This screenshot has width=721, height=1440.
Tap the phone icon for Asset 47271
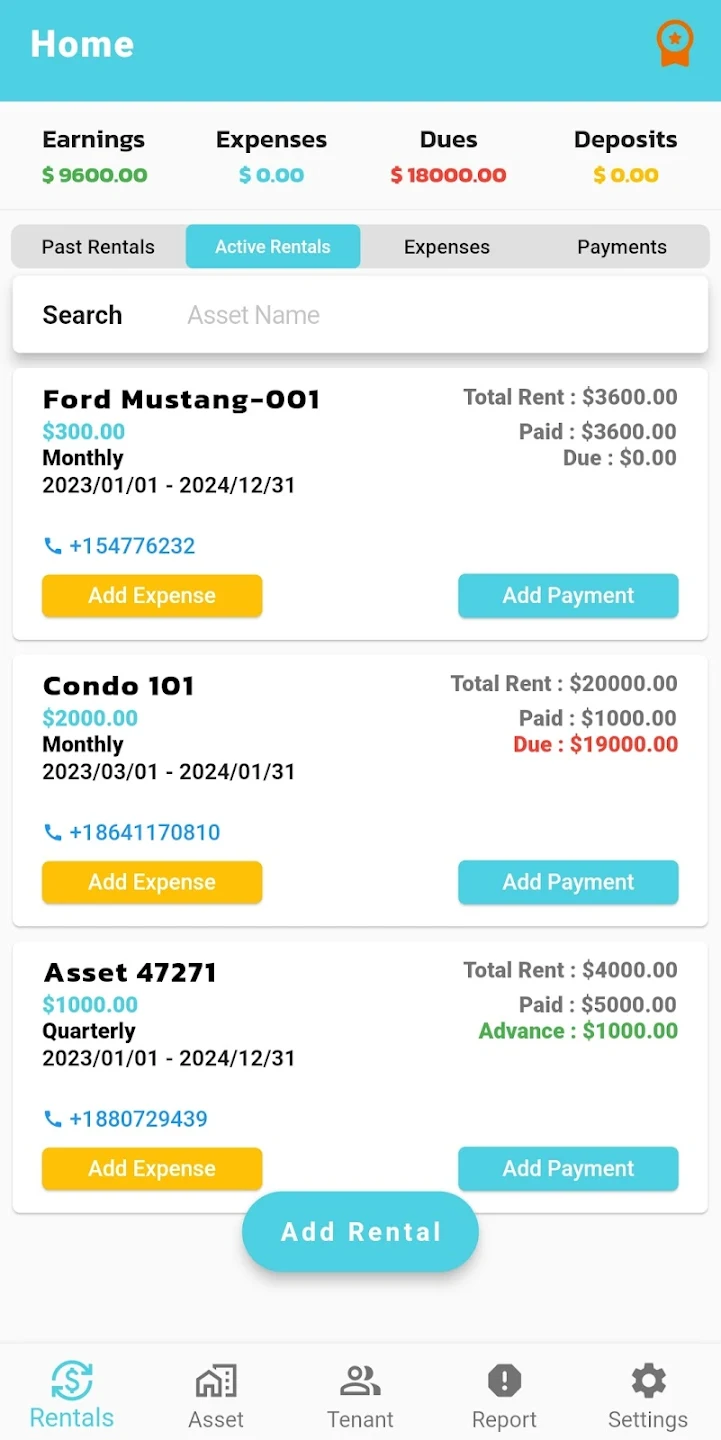(54, 1119)
